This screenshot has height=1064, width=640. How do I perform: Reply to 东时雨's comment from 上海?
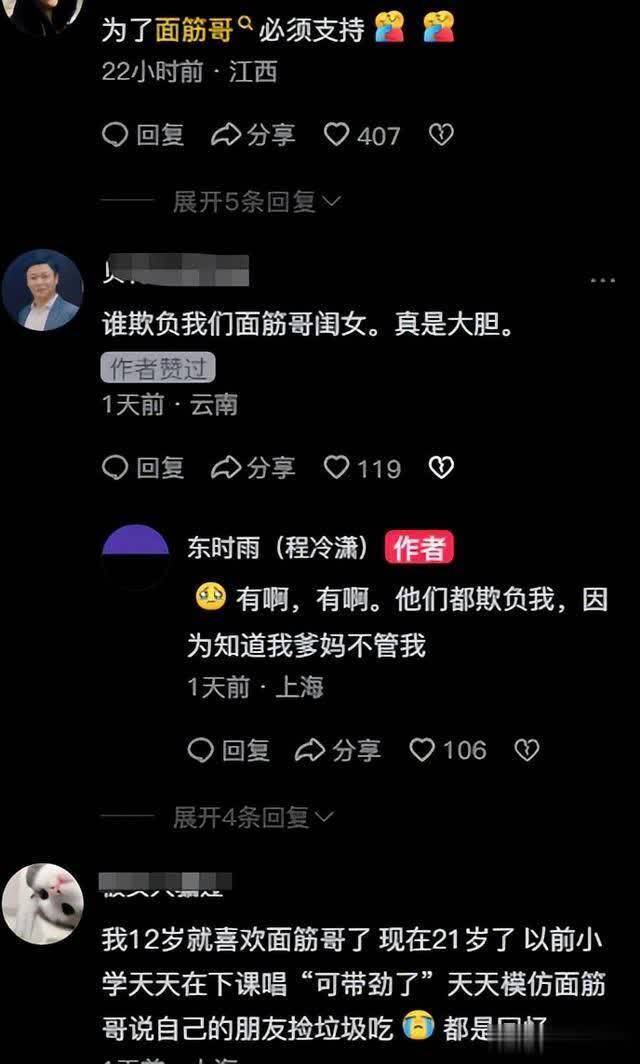click(x=229, y=749)
